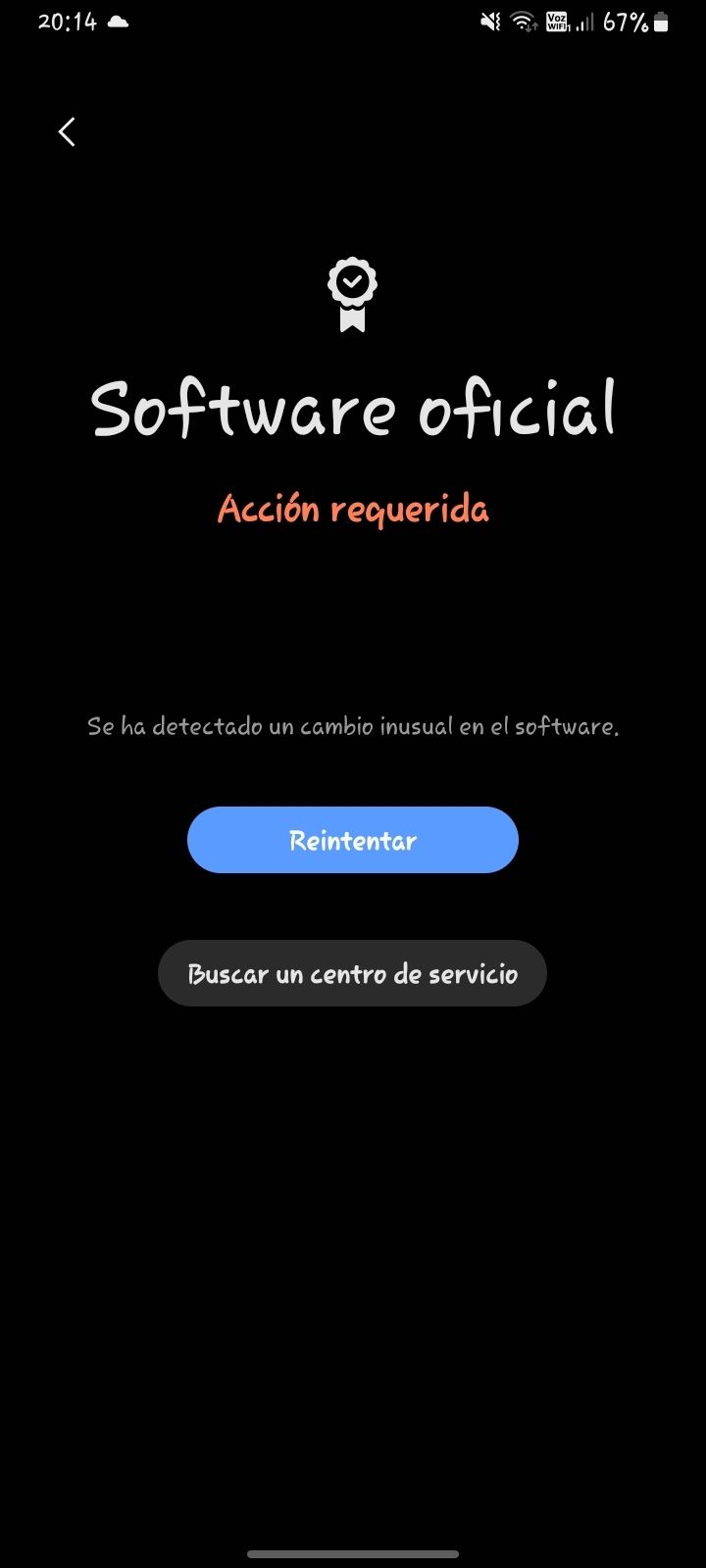Select Buscar un centro de servicio
This screenshot has width=706, height=1568.
[352, 973]
